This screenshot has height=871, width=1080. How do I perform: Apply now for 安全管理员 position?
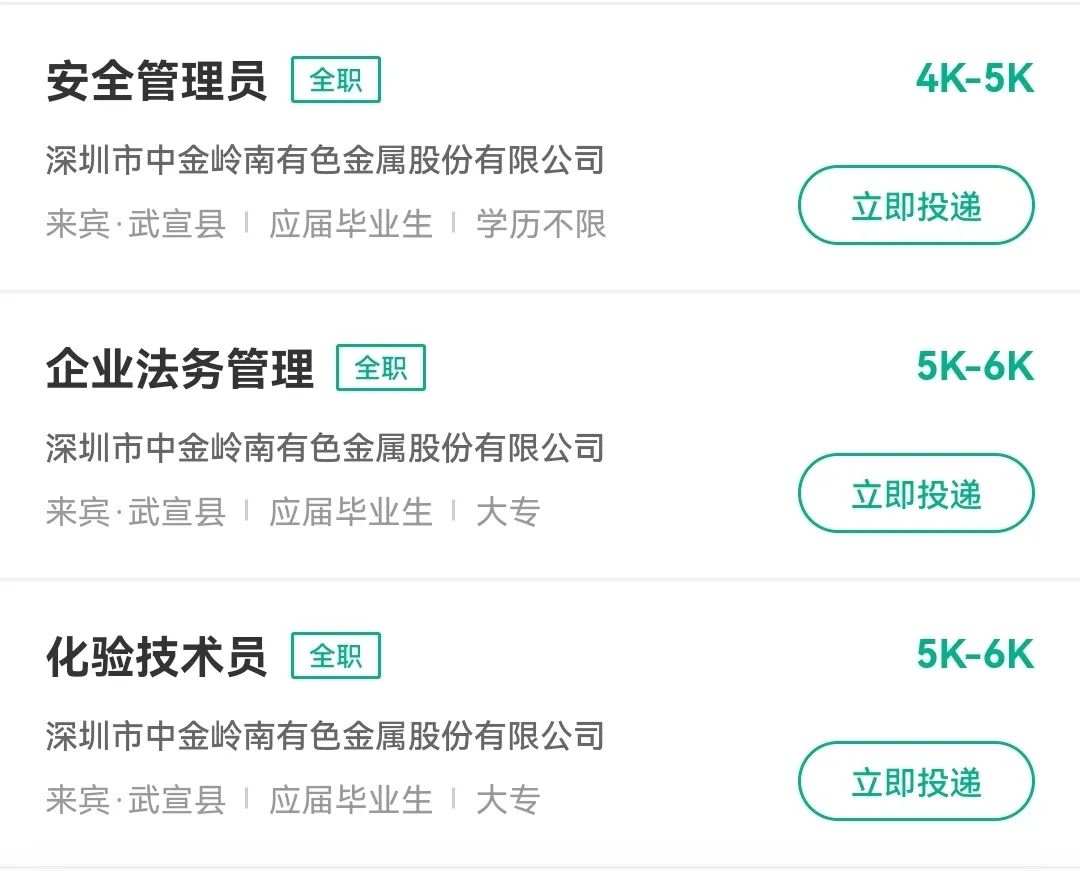click(915, 206)
